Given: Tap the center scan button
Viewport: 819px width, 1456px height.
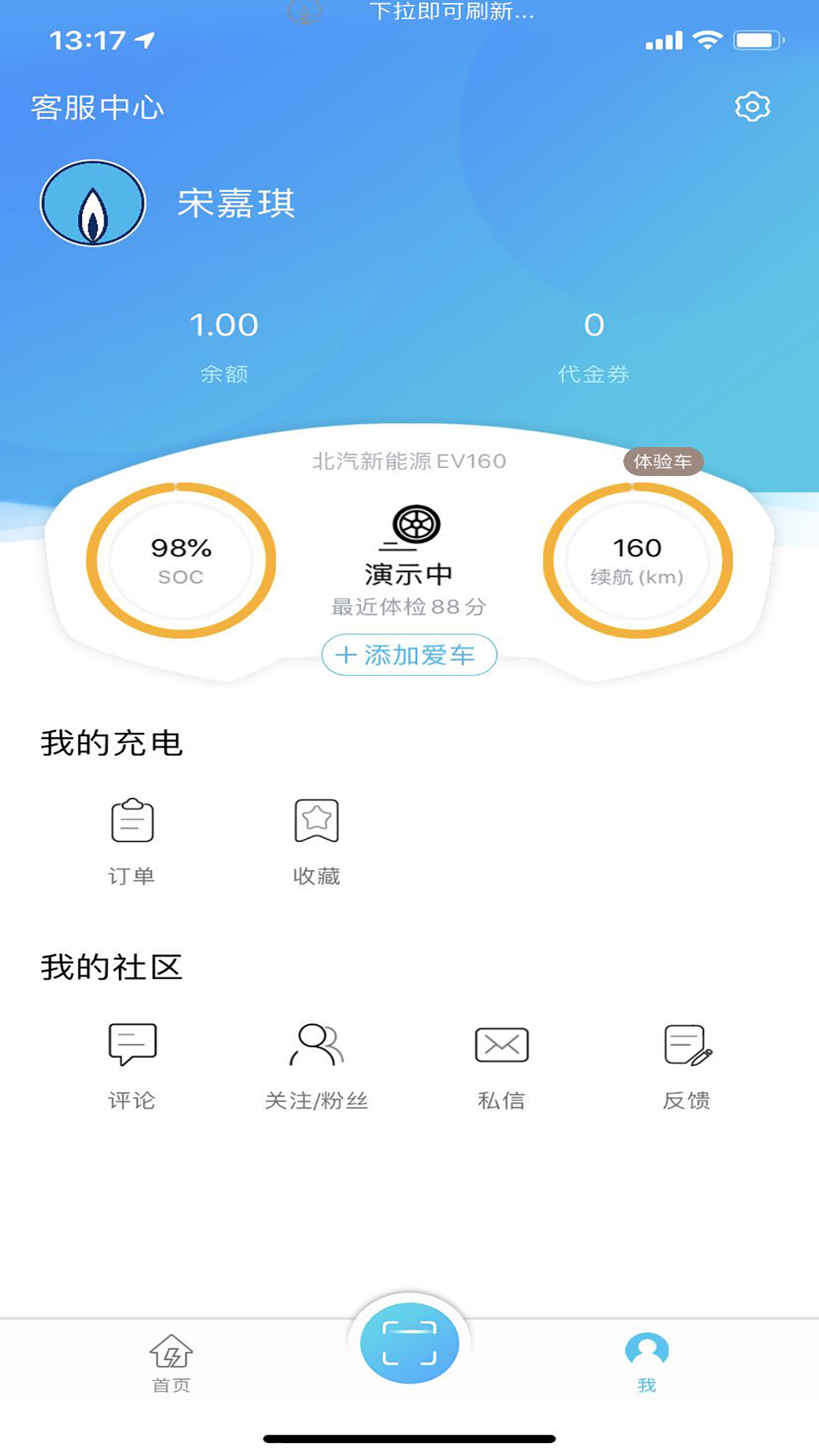Looking at the screenshot, I should tap(409, 1344).
